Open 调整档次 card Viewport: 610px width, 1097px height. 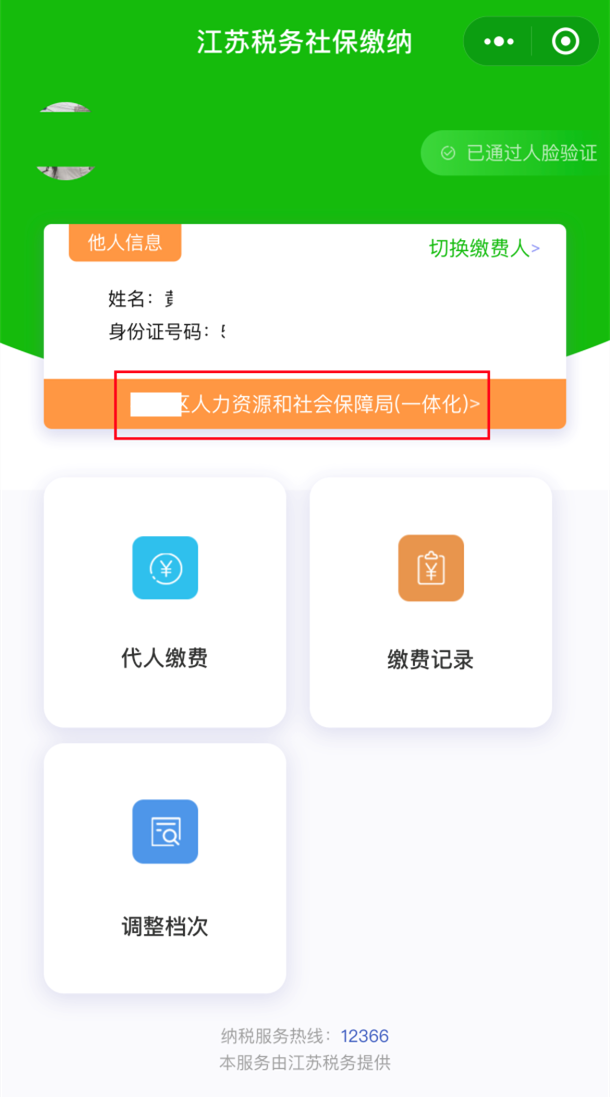[165, 868]
